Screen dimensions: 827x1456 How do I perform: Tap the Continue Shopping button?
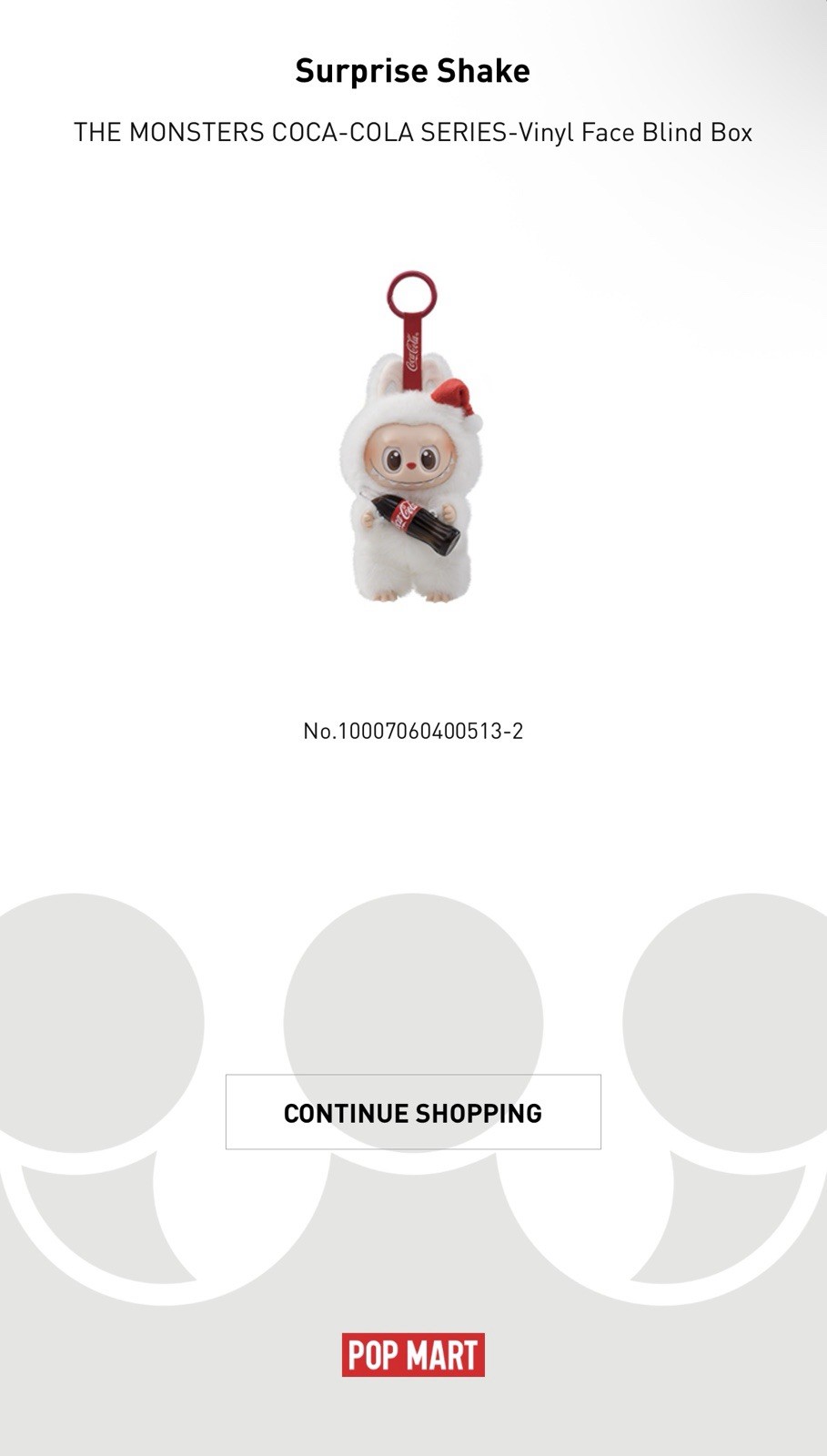pos(413,1112)
